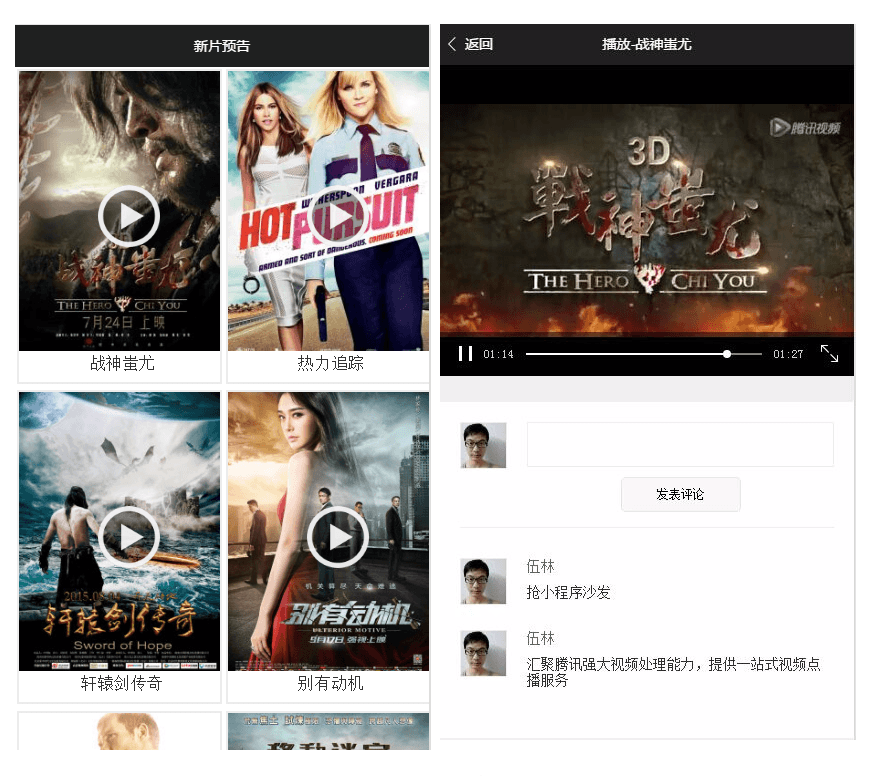
Task: Go back using the 返回 button
Action: [470, 44]
